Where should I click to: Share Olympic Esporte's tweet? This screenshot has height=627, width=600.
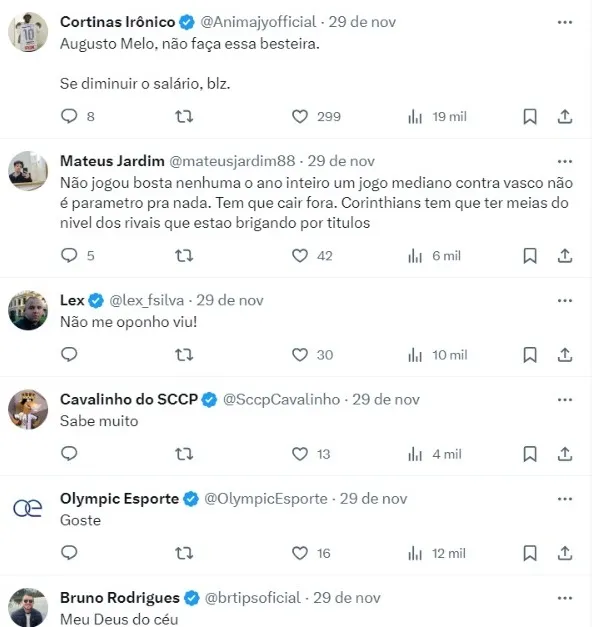click(565, 553)
